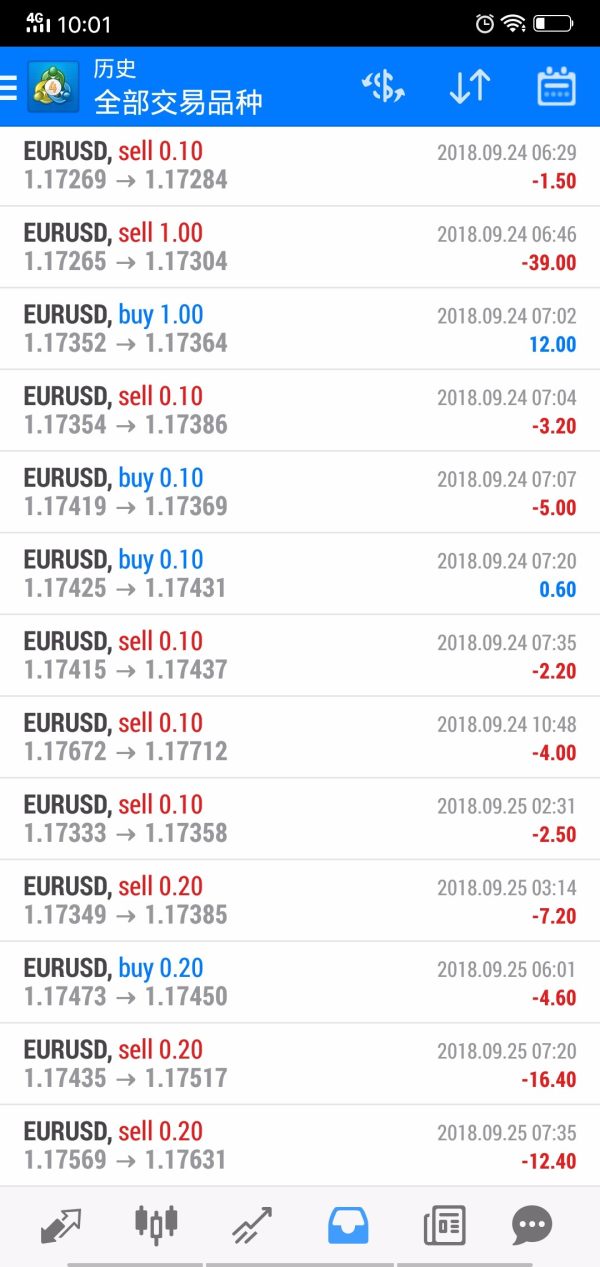This screenshot has width=600, height=1267.
Task: Open the sell 1.00 trade losing -39.00
Action: (x=300, y=248)
